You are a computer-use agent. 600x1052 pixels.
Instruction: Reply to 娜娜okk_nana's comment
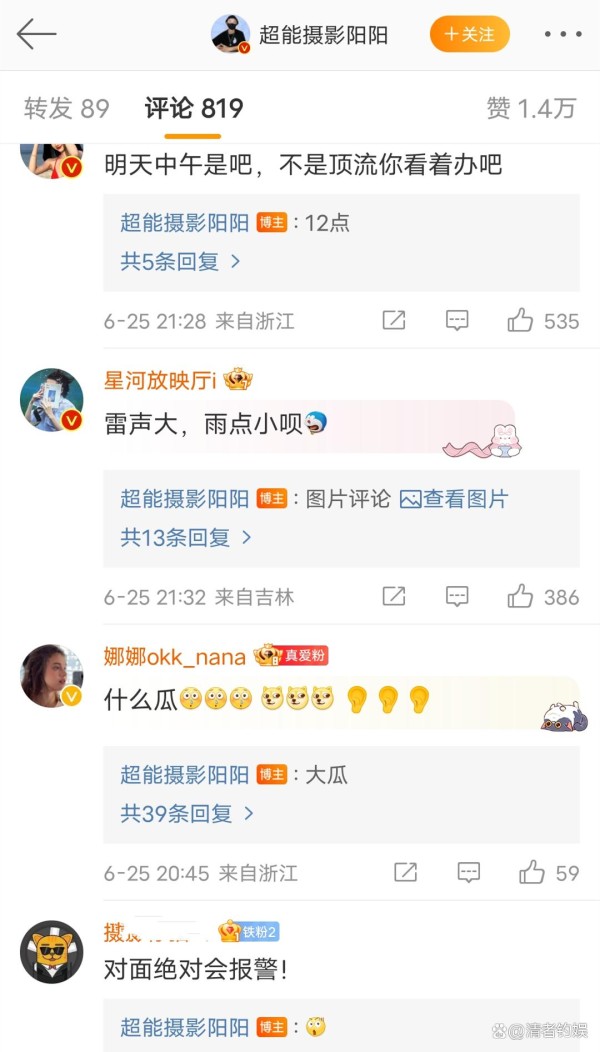click(x=468, y=873)
